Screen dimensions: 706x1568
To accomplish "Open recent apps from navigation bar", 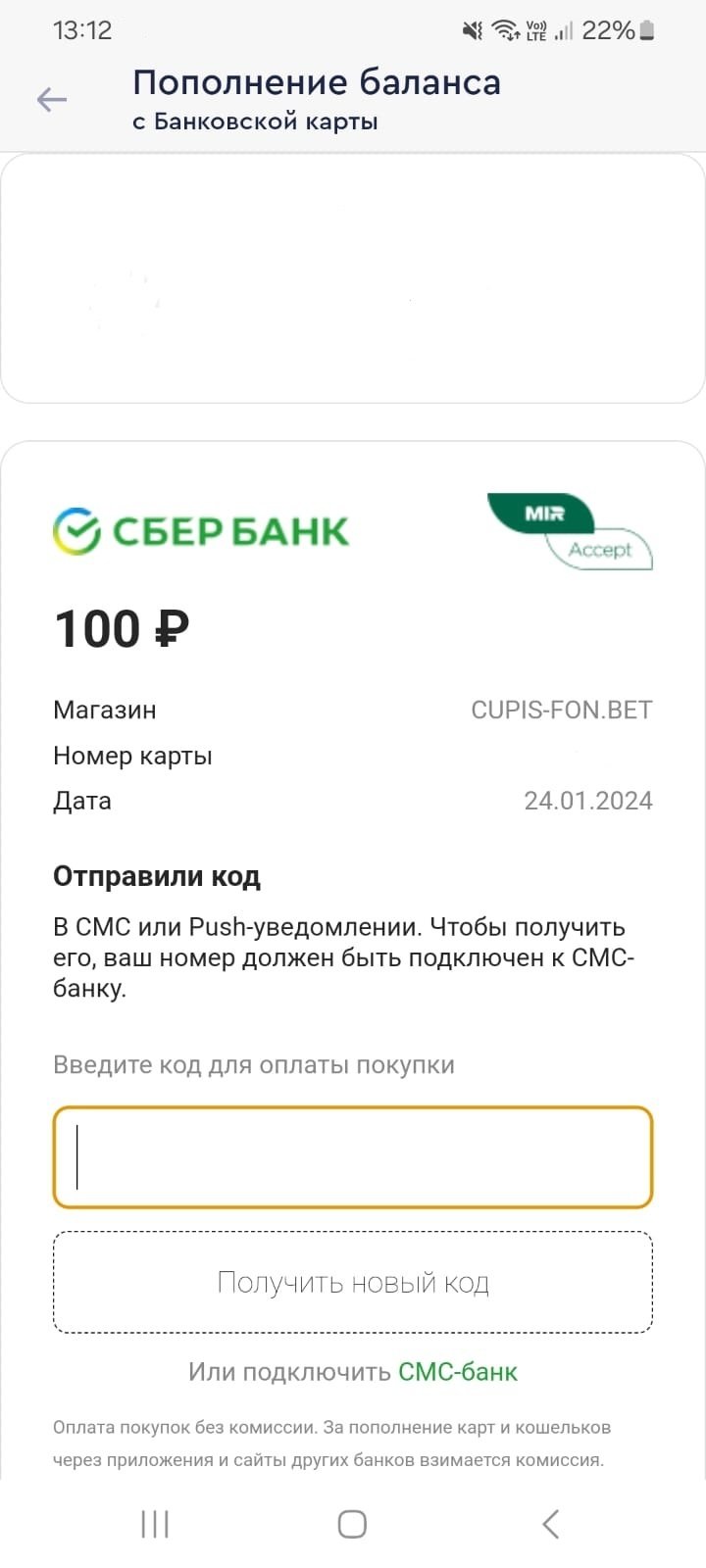I will (x=155, y=1524).
